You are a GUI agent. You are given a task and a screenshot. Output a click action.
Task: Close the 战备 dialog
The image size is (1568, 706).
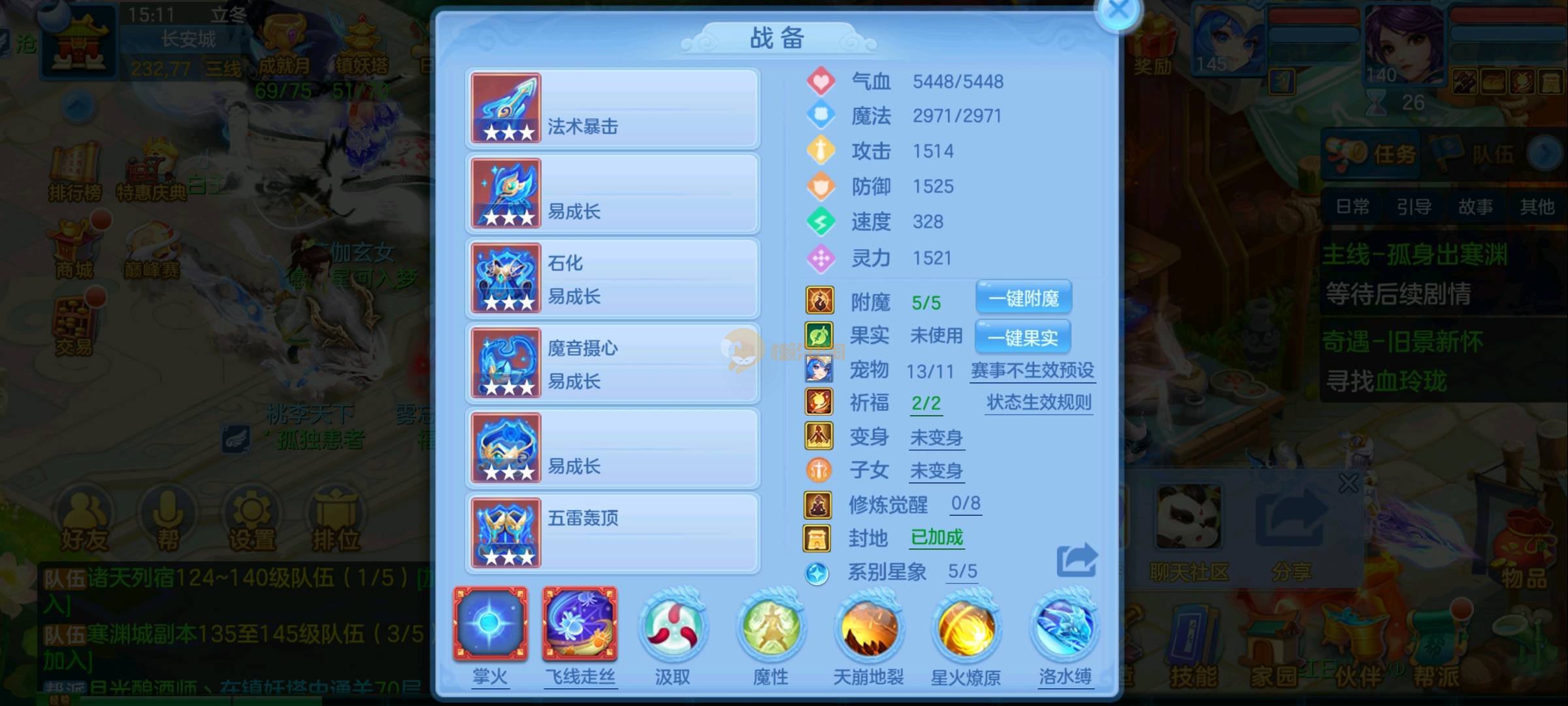point(1119,10)
